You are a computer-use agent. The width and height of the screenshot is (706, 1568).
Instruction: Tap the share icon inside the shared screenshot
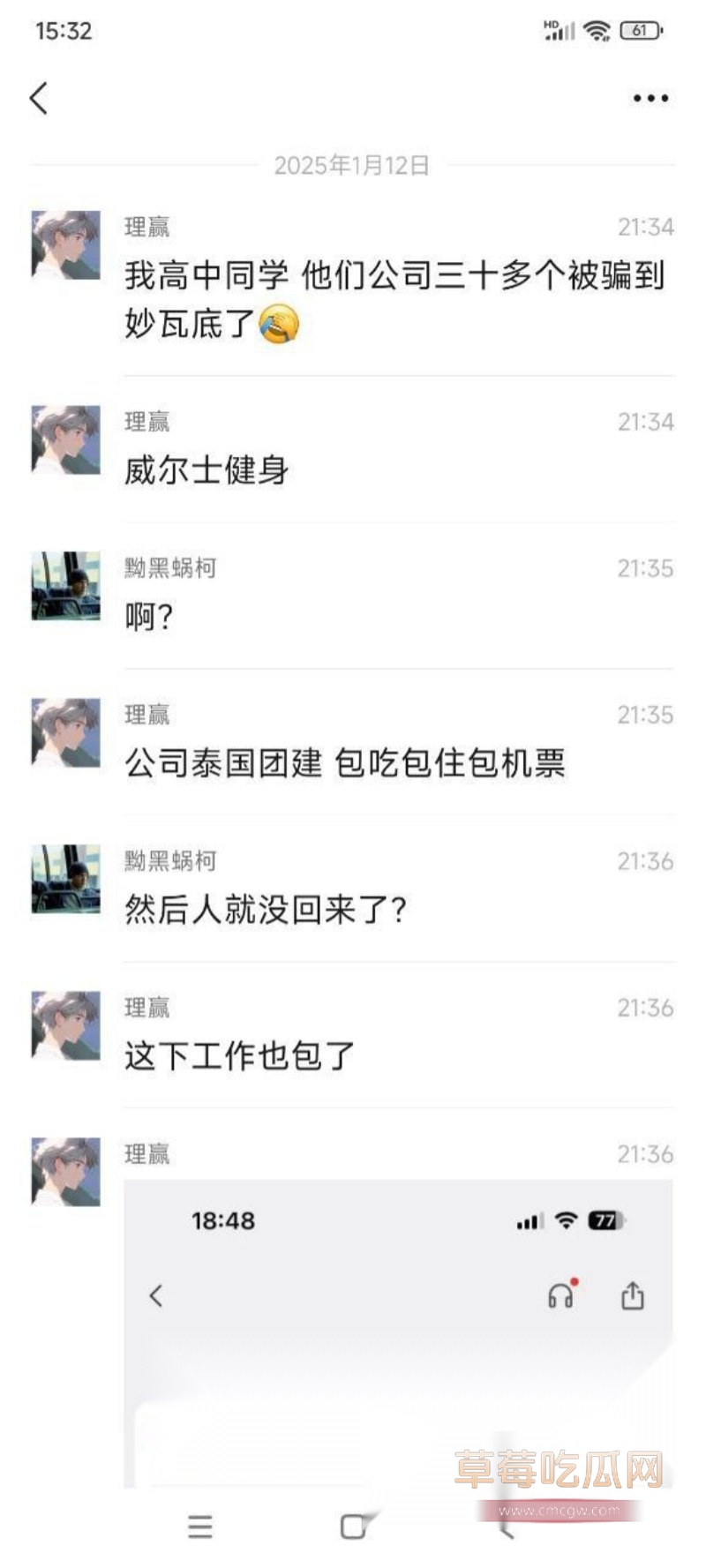[x=633, y=1297]
